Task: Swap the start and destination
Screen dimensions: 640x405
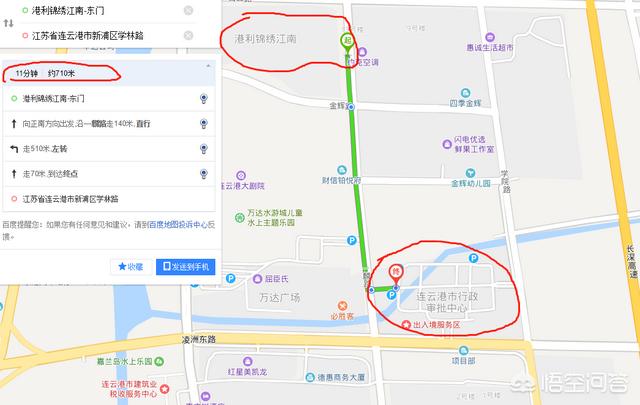Action: (x=7, y=23)
